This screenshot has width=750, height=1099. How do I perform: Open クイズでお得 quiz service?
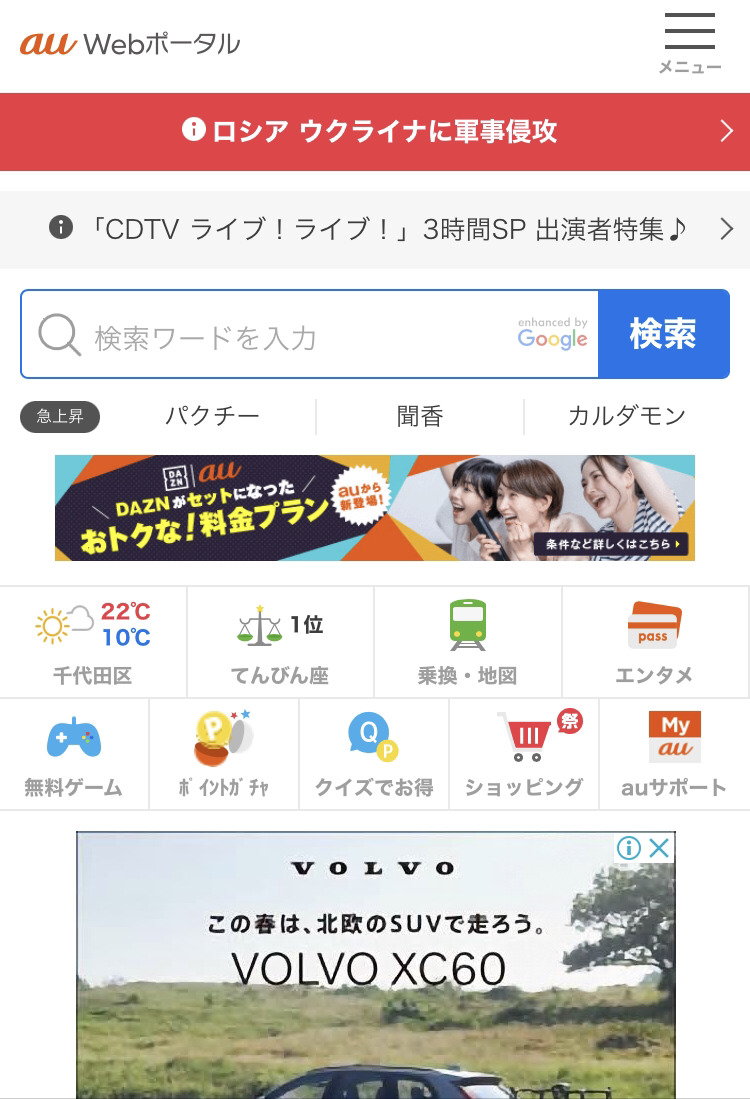pyautogui.click(x=373, y=755)
